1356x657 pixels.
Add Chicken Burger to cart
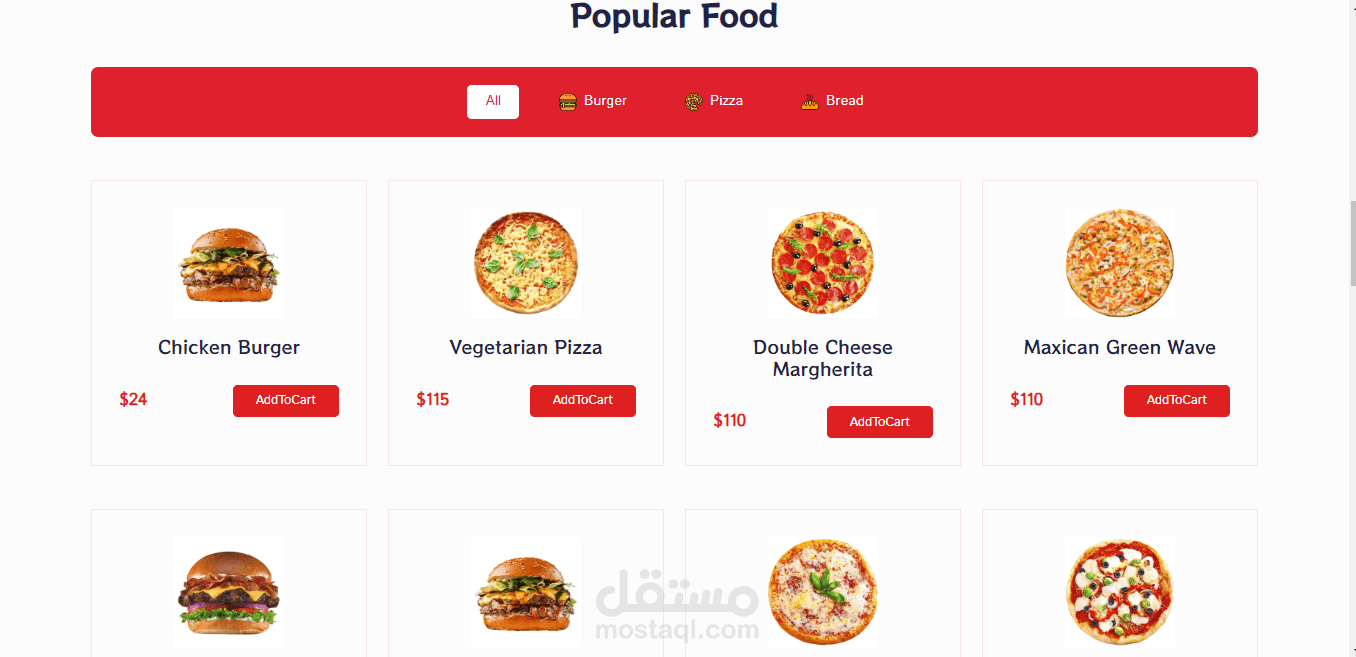click(286, 400)
